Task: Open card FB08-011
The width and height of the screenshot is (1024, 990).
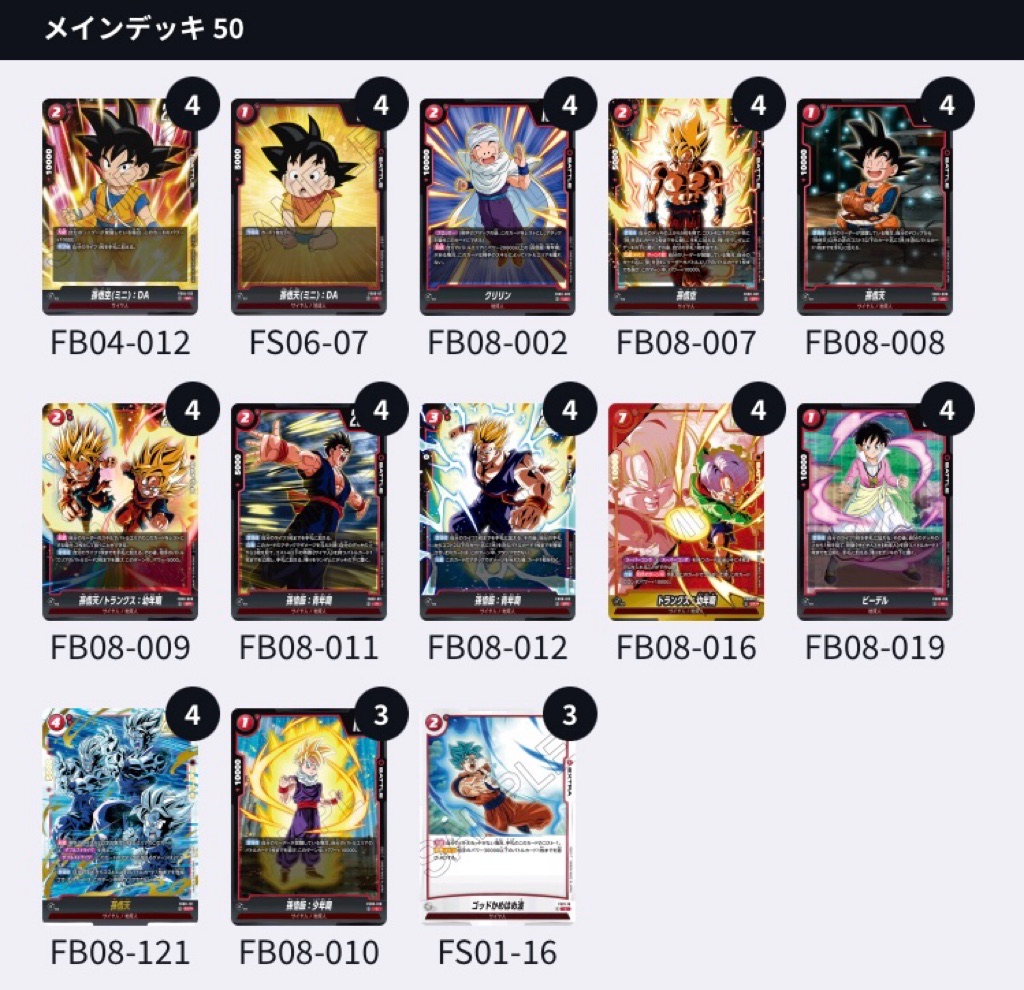Action: [x=308, y=512]
